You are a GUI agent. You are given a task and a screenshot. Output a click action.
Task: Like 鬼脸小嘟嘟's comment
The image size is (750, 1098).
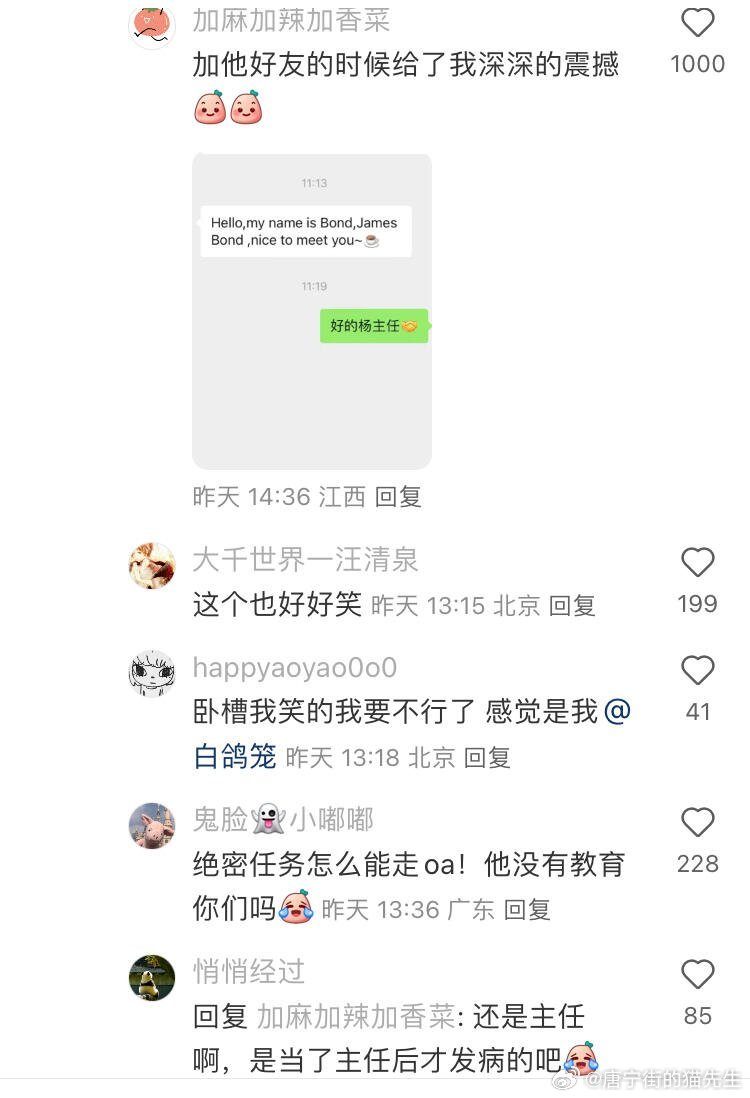tap(697, 823)
